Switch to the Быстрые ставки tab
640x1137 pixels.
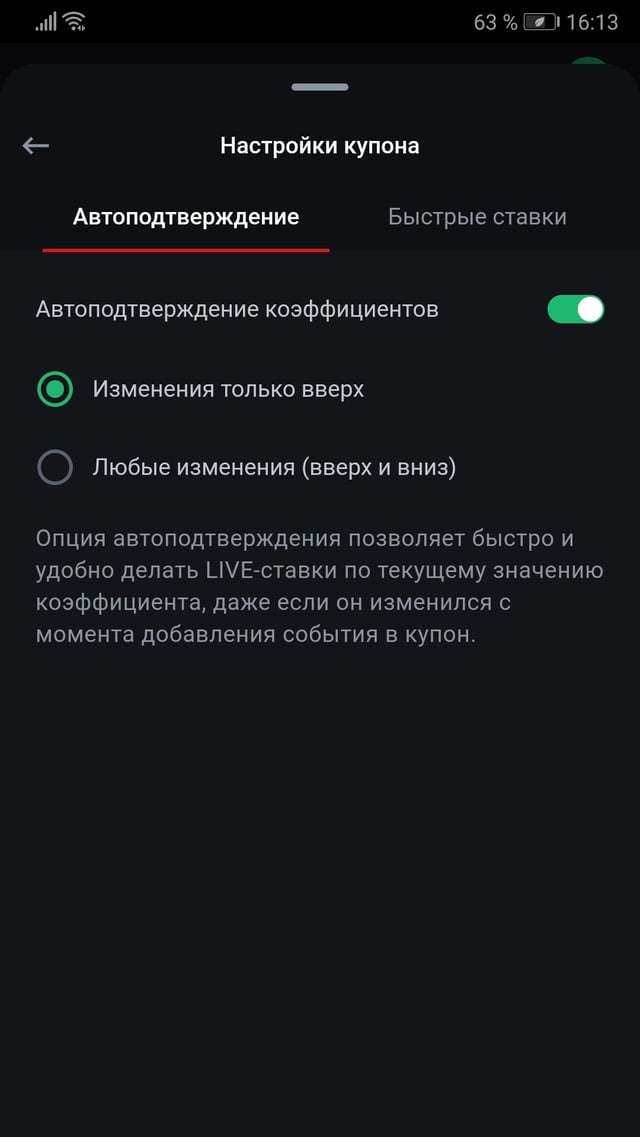point(477,217)
